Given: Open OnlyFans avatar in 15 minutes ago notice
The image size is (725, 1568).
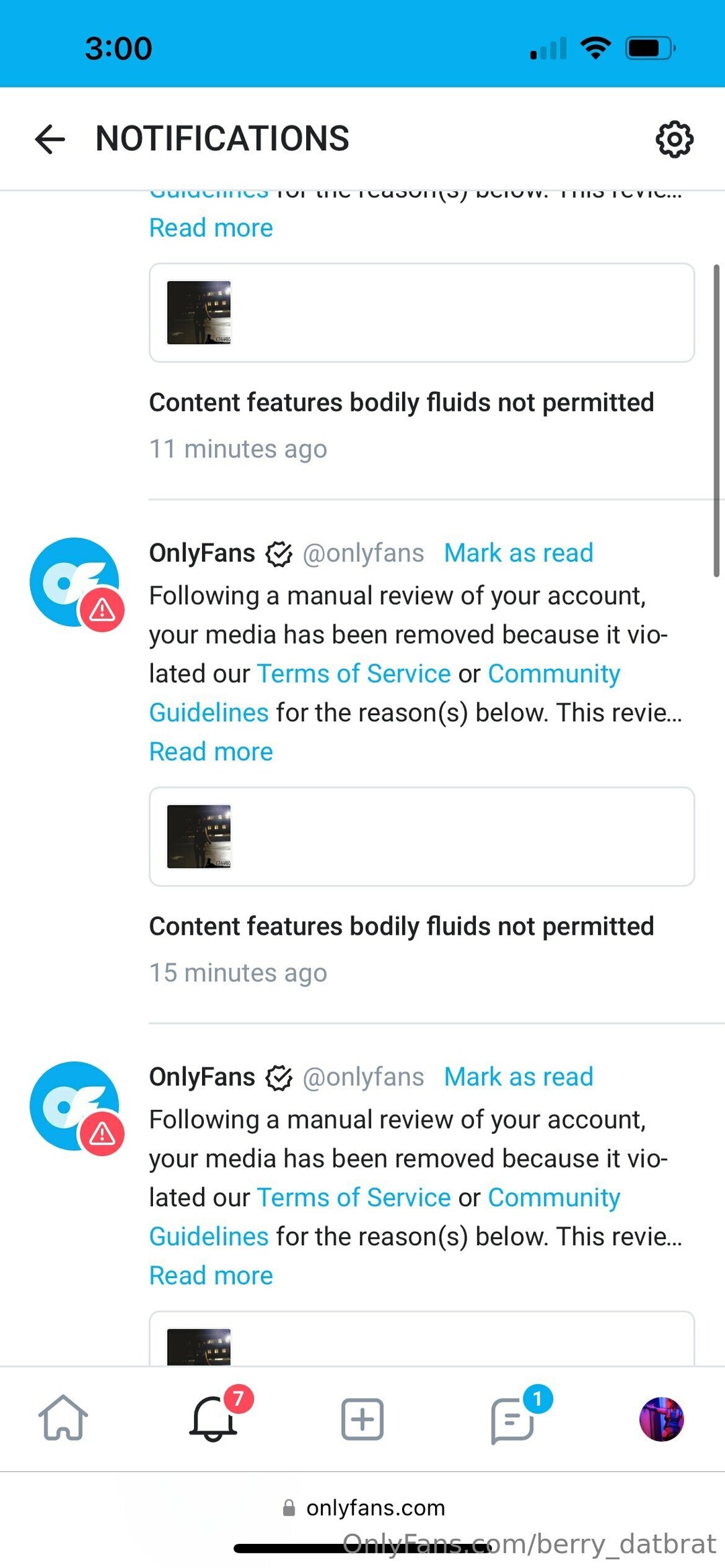Looking at the screenshot, I should point(75,582).
